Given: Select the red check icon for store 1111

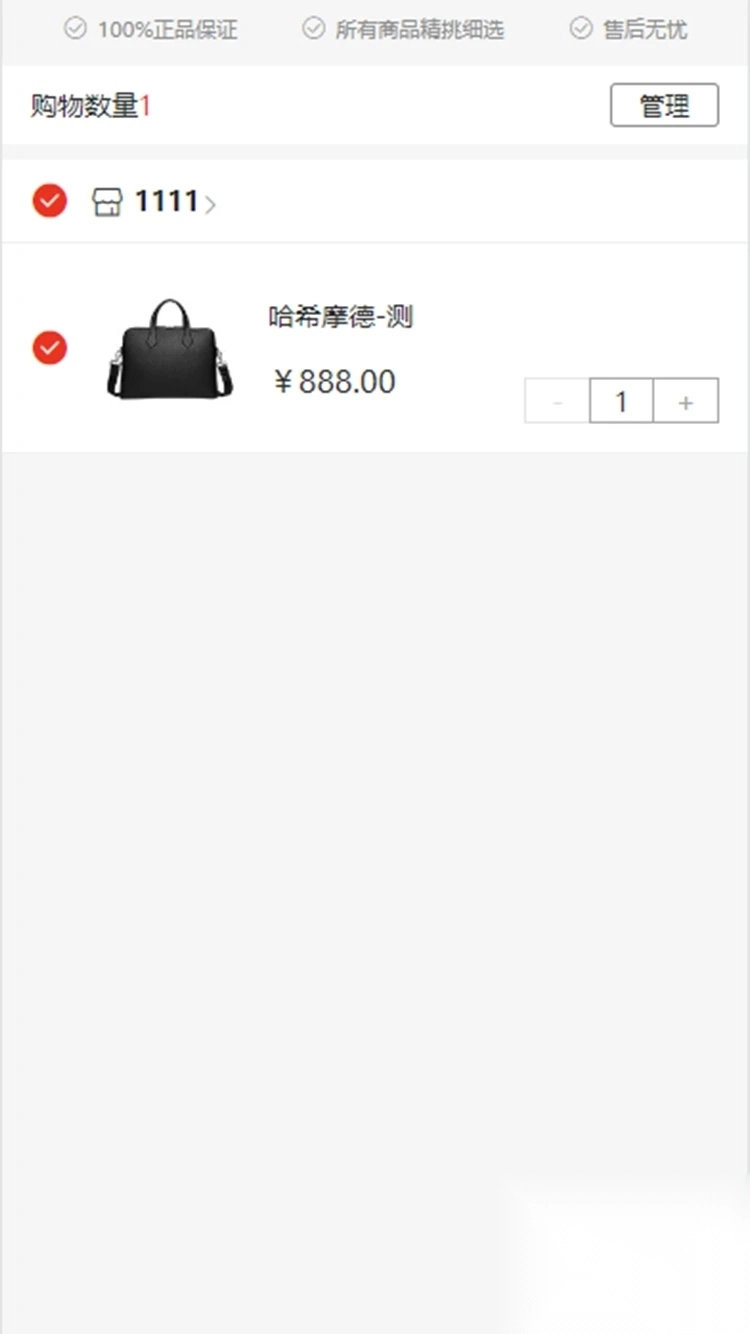Looking at the screenshot, I should (x=49, y=201).
